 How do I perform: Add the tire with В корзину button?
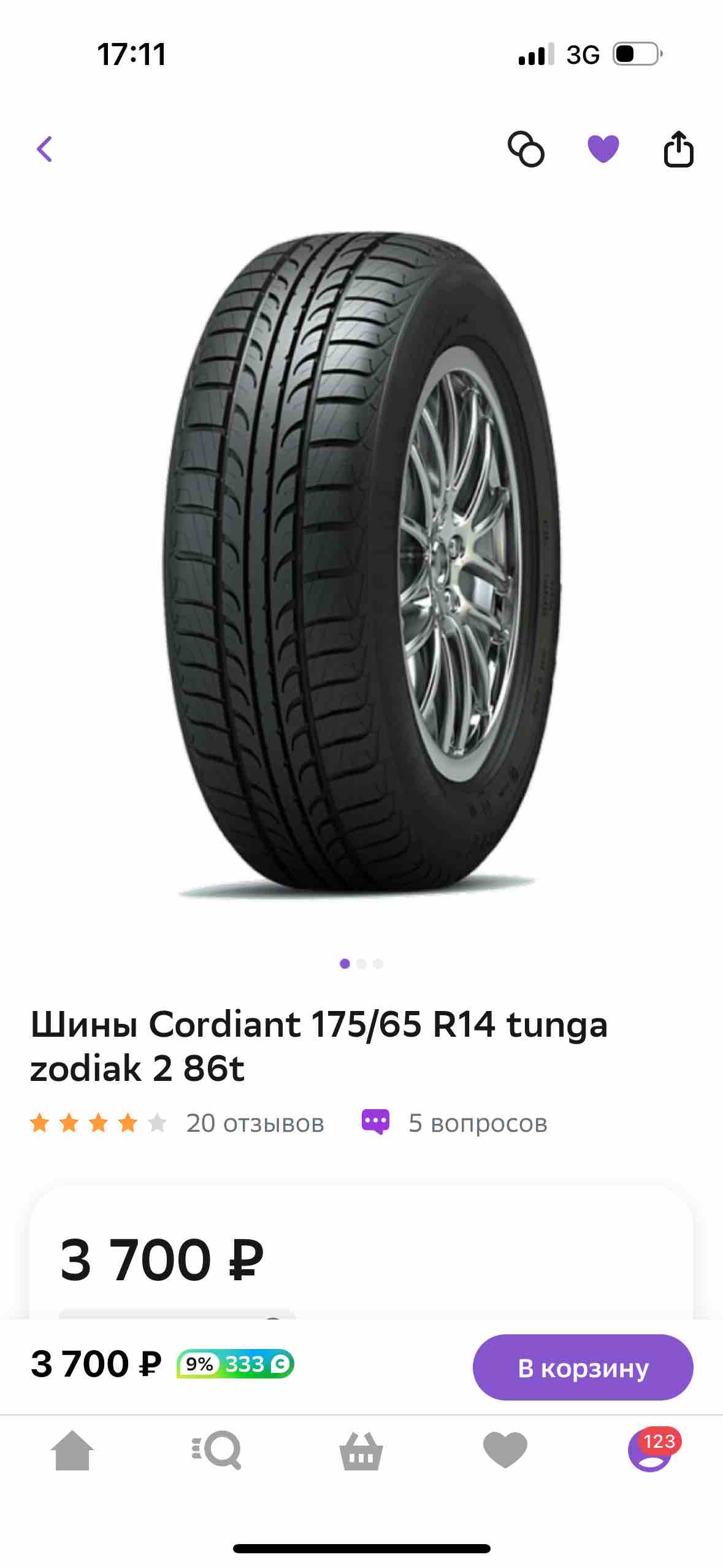583,1367
